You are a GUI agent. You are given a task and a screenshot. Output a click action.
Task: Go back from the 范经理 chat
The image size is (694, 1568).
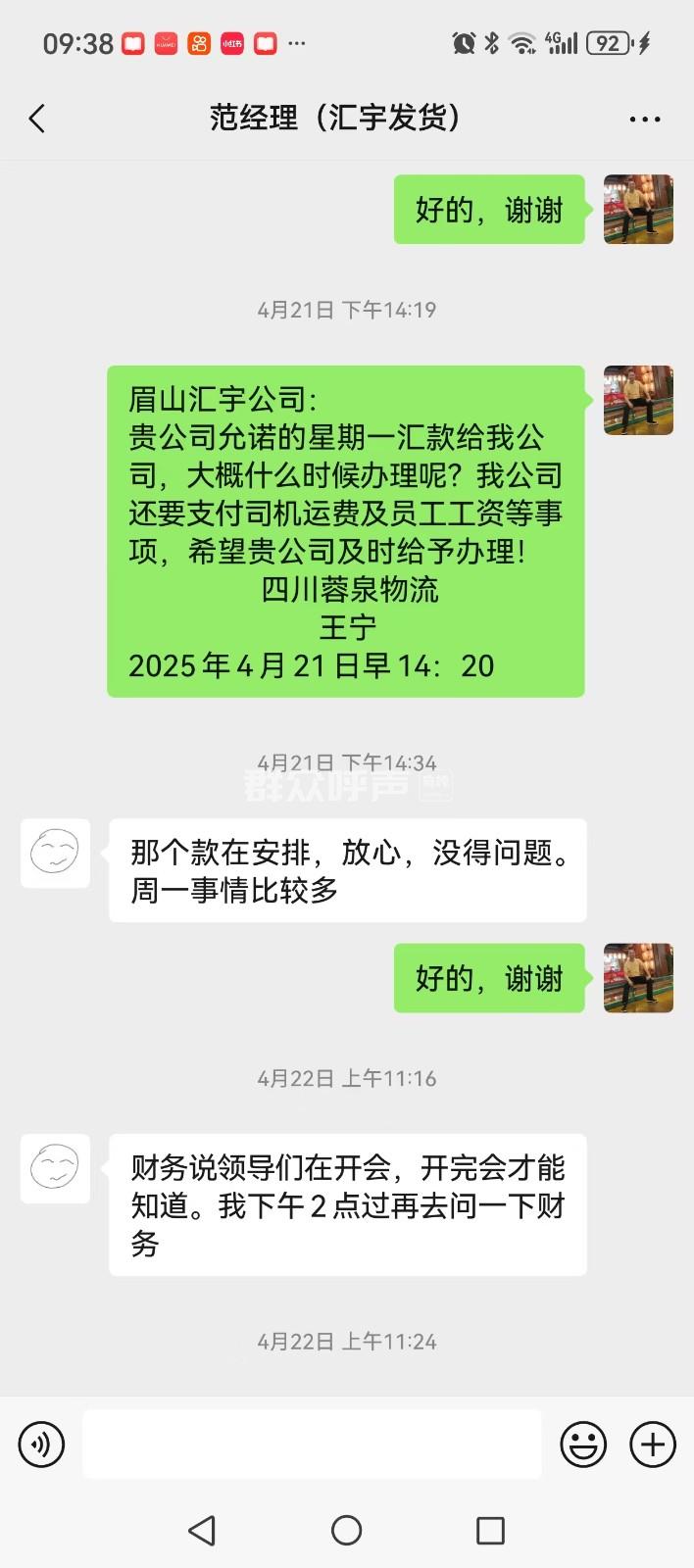37,120
